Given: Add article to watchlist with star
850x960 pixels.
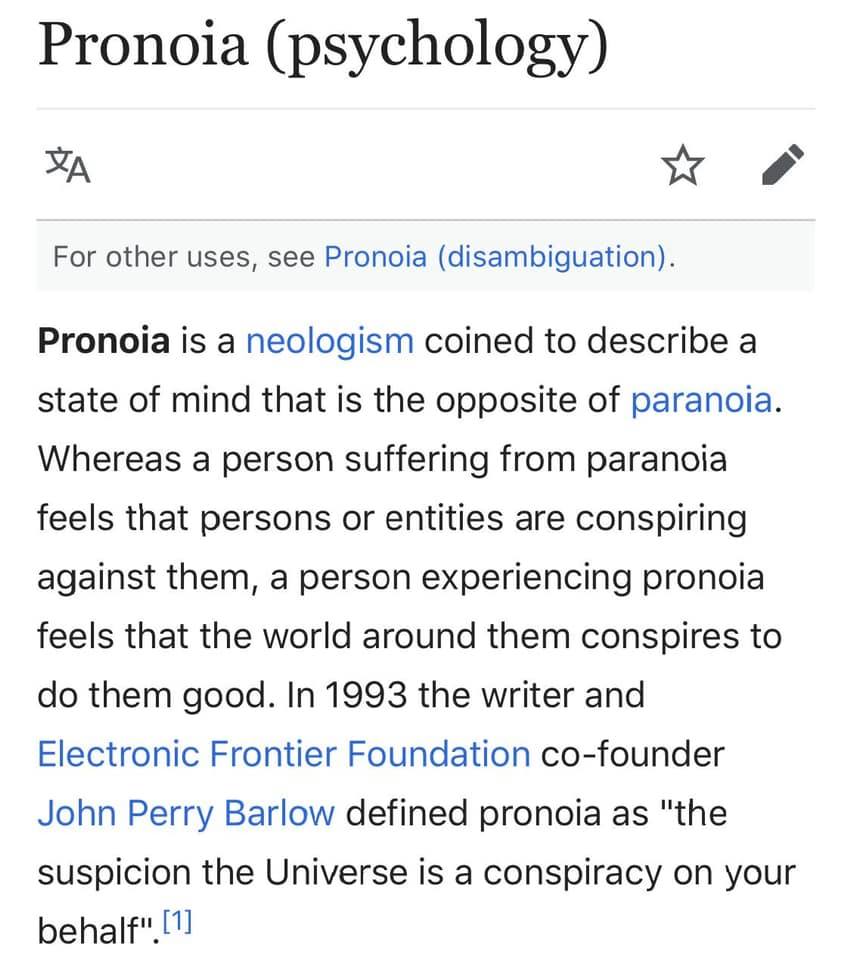Looking at the screenshot, I should (683, 166).
